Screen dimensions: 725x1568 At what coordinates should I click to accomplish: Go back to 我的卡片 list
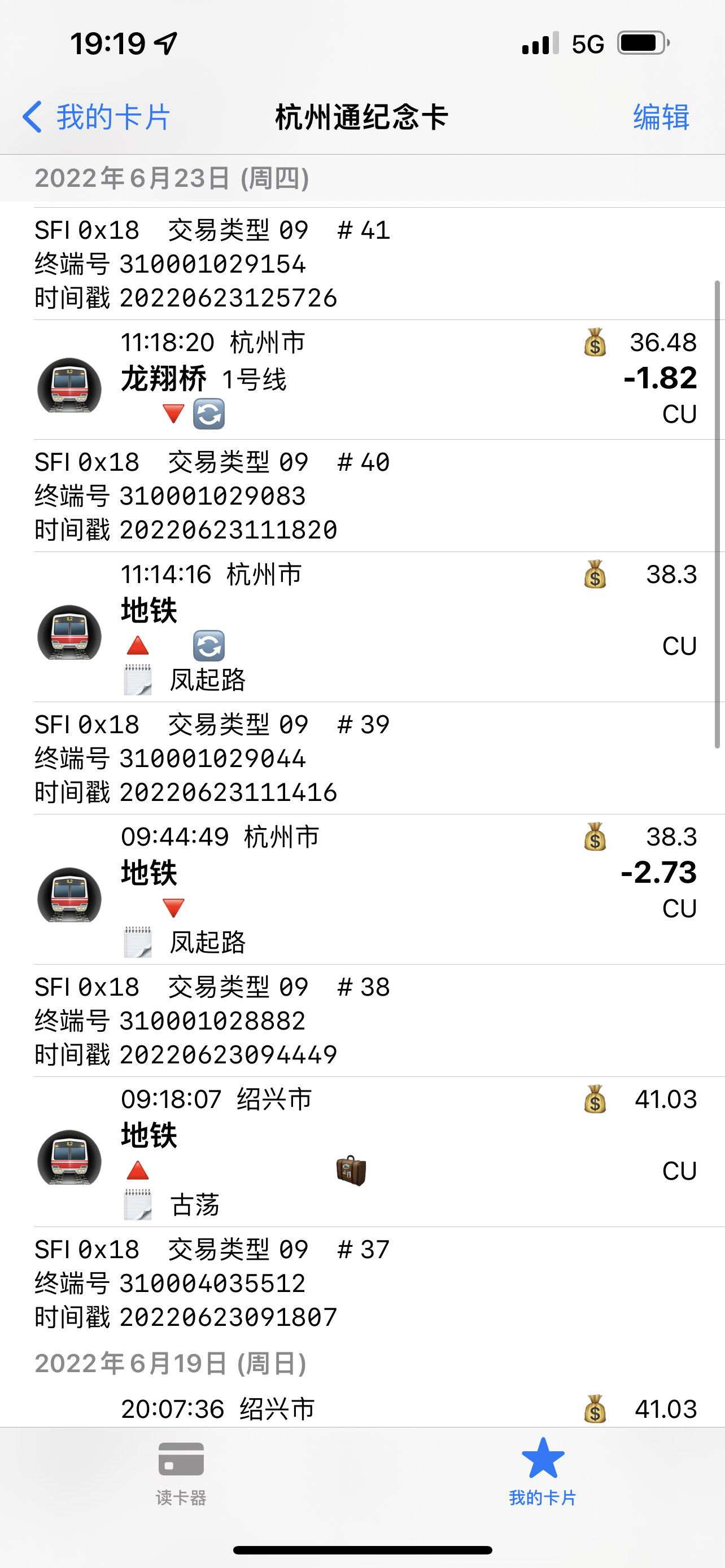tap(96, 117)
